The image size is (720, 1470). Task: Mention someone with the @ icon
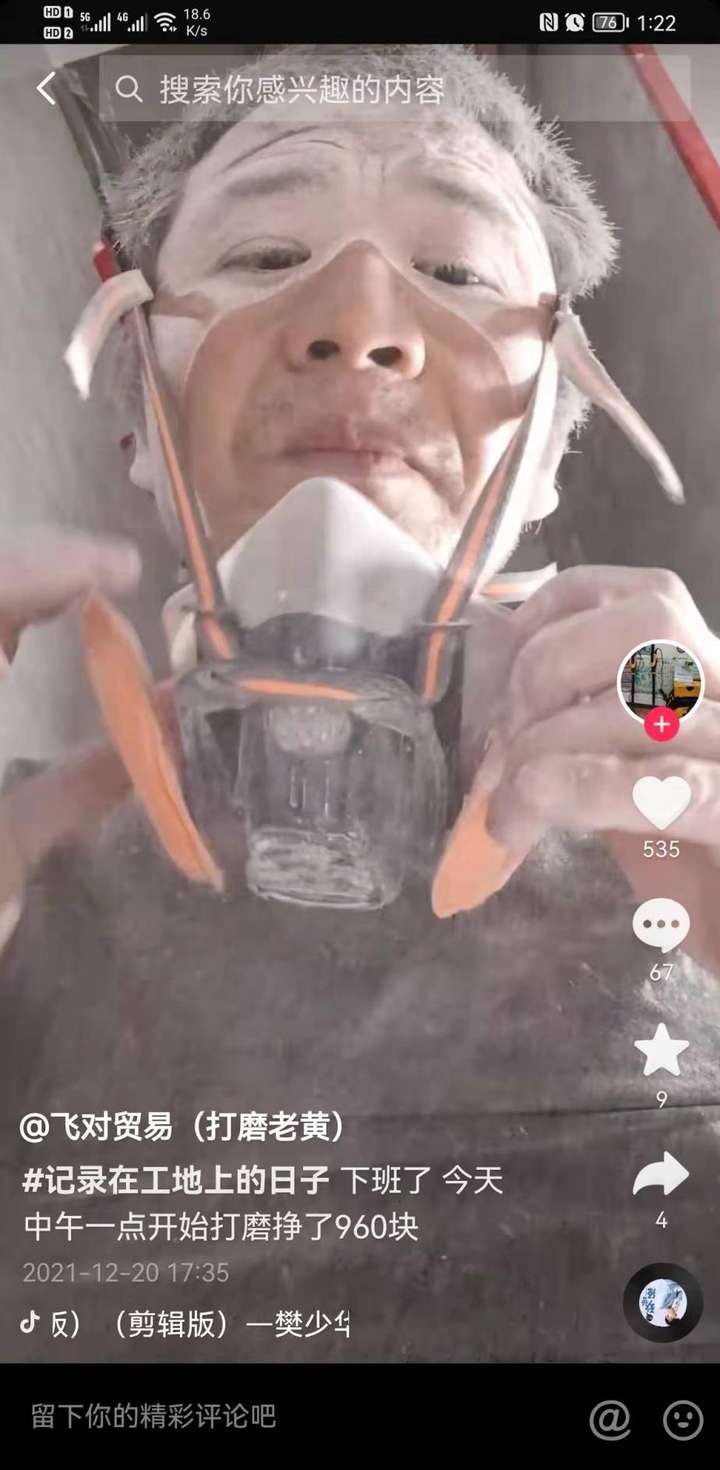tap(609, 1418)
